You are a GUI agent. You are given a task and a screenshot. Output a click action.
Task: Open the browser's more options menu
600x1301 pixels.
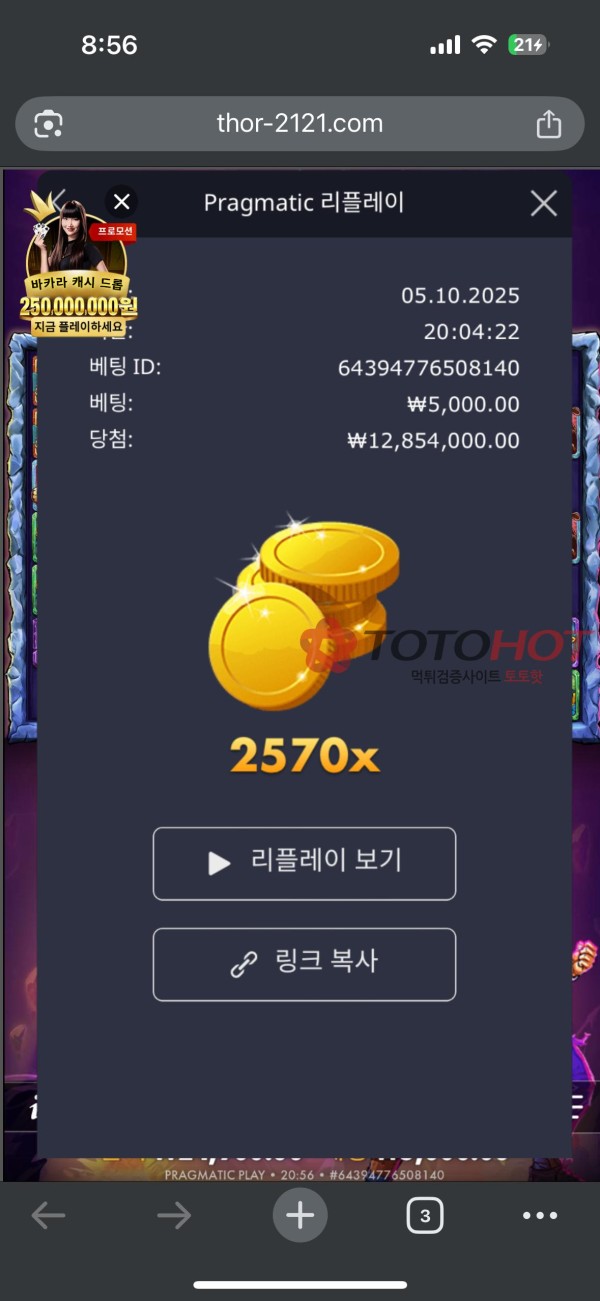click(540, 1216)
